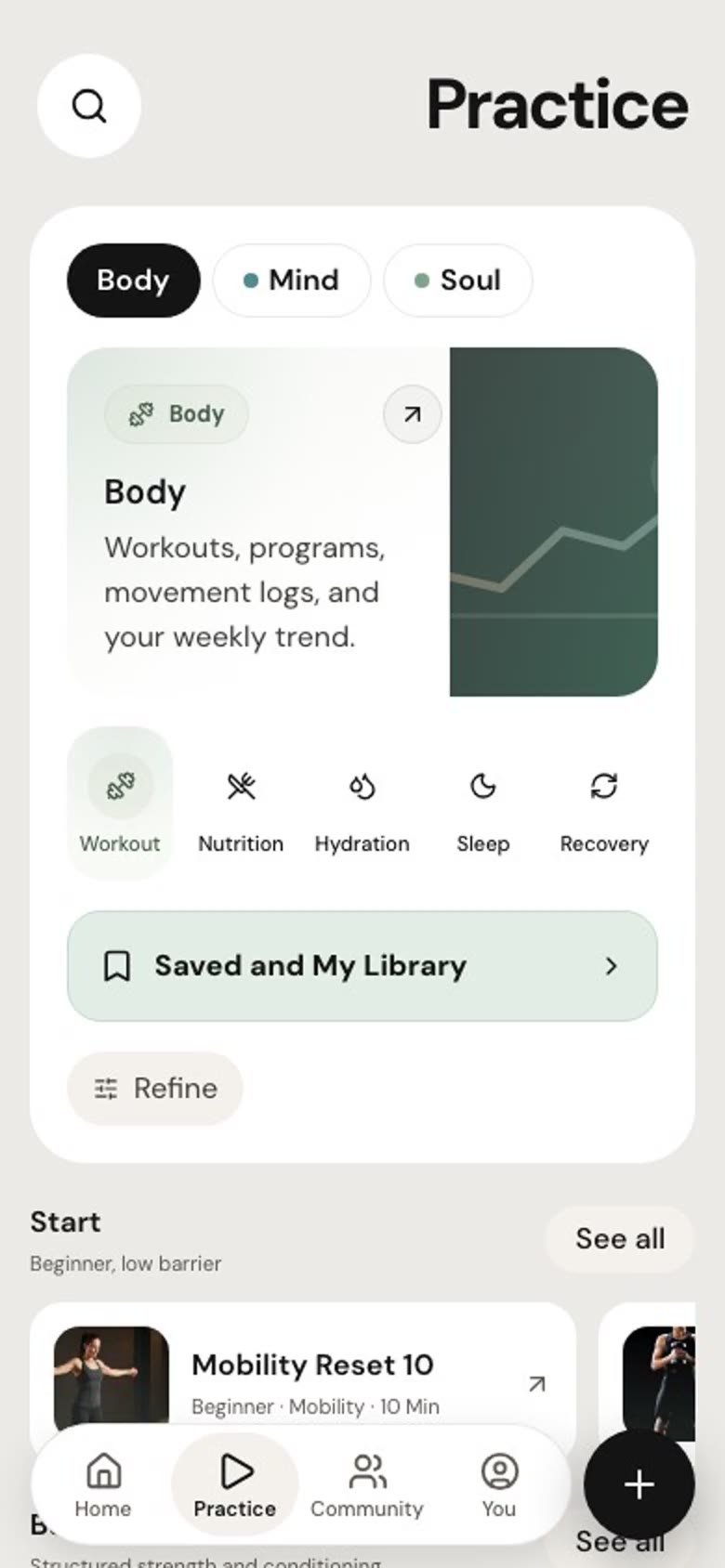Screen dimensions: 725x1568
Task: Switch to the Mind chip
Action: pyautogui.click(x=292, y=281)
